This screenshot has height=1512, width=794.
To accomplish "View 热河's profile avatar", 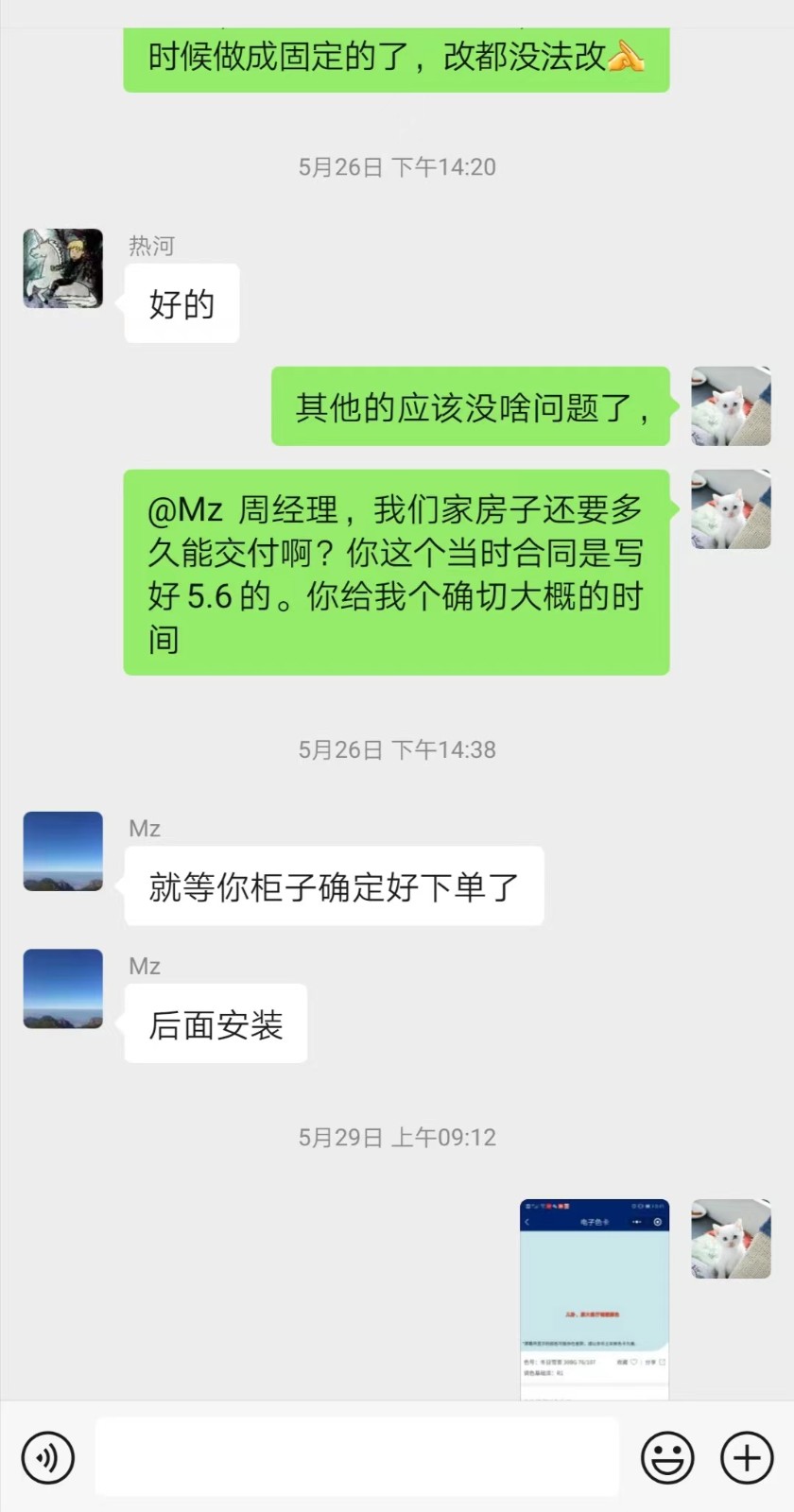I will pyautogui.click(x=63, y=268).
